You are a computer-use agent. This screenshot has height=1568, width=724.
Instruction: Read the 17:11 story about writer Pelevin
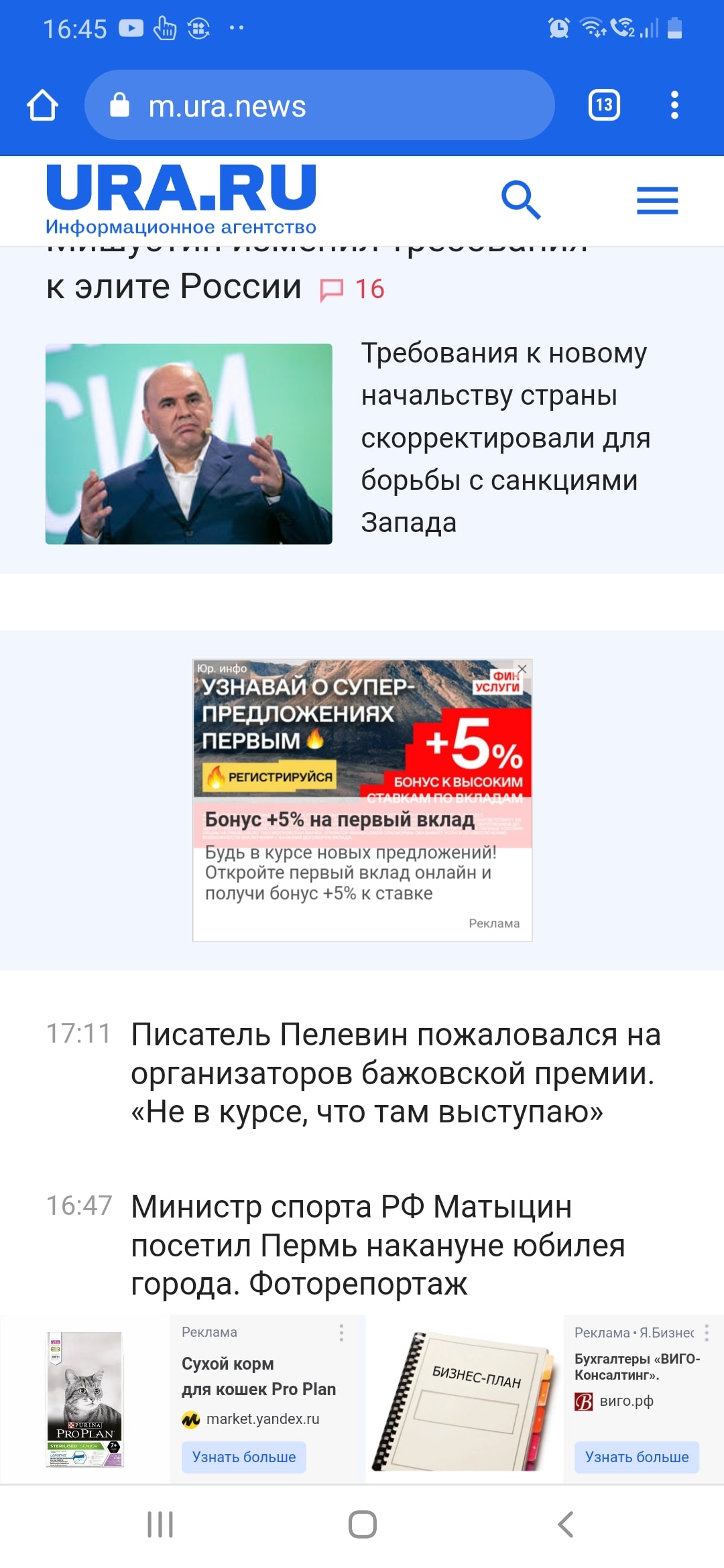click(396, 1072)
